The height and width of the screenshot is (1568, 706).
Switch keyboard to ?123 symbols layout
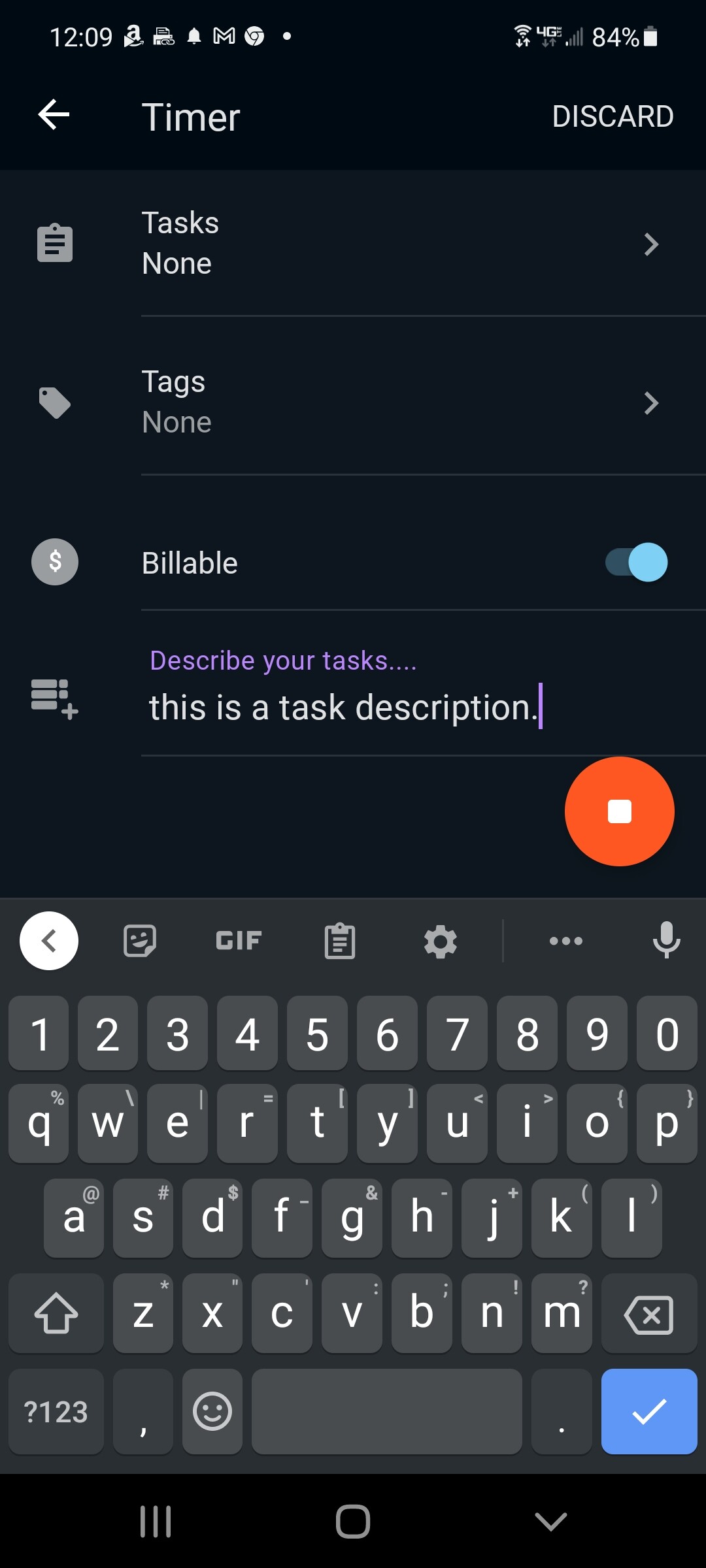click(56, 1411)
